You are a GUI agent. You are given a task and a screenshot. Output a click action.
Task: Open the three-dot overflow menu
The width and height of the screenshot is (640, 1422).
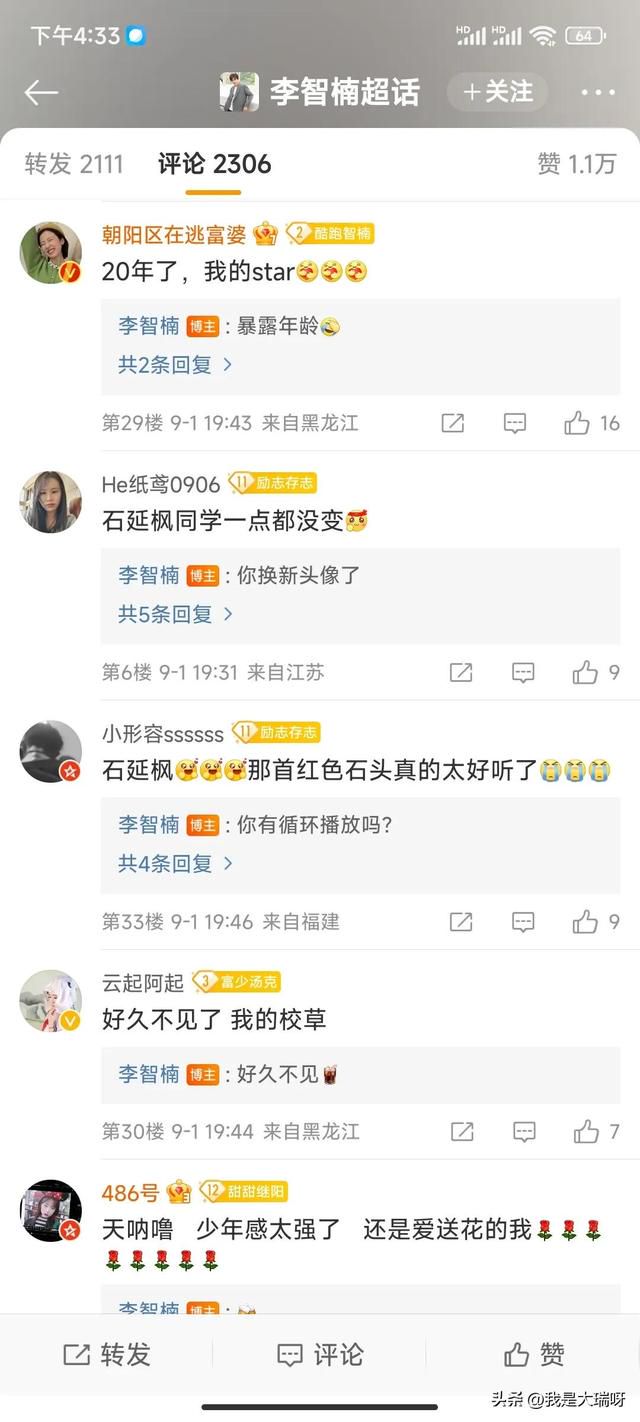pos(598,92)
